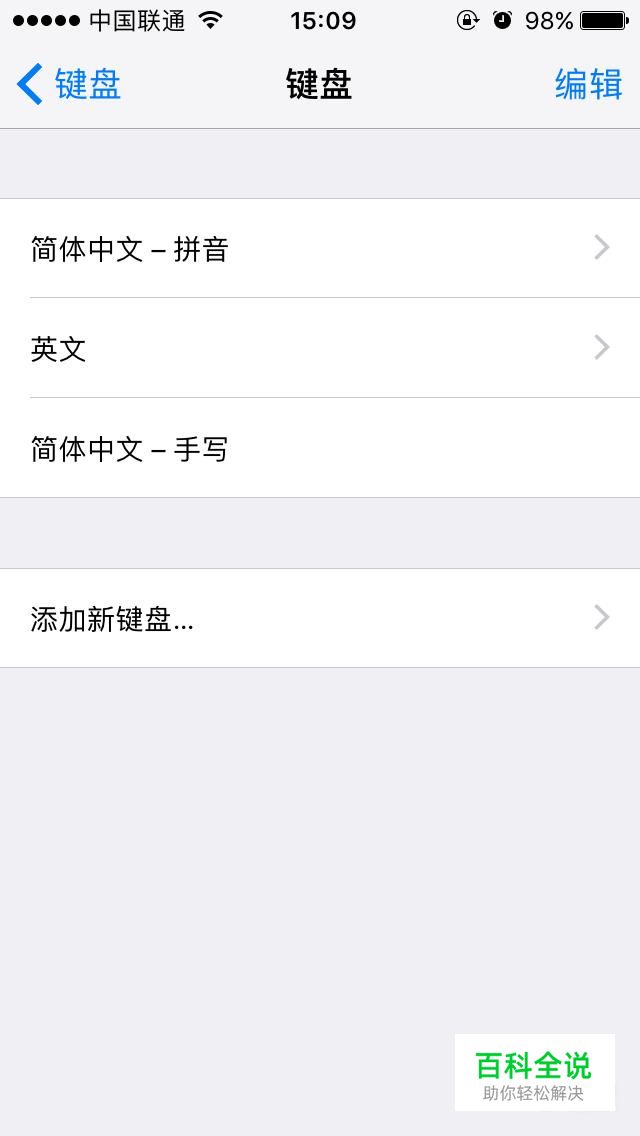Open the 英文 keyboard options
640x1136 pixels.
(x=320, y=348)
